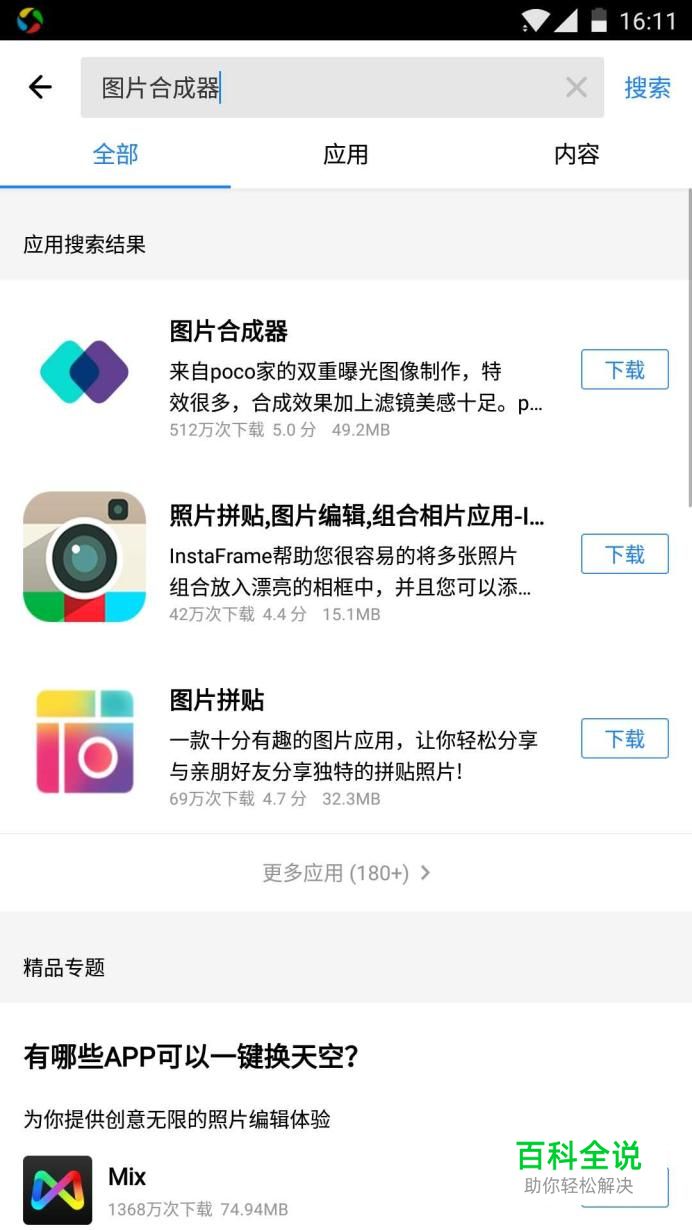View 更多应用 (180+)
The image size is (692, 1230).
pyautogui.click(x=346, y=873)
